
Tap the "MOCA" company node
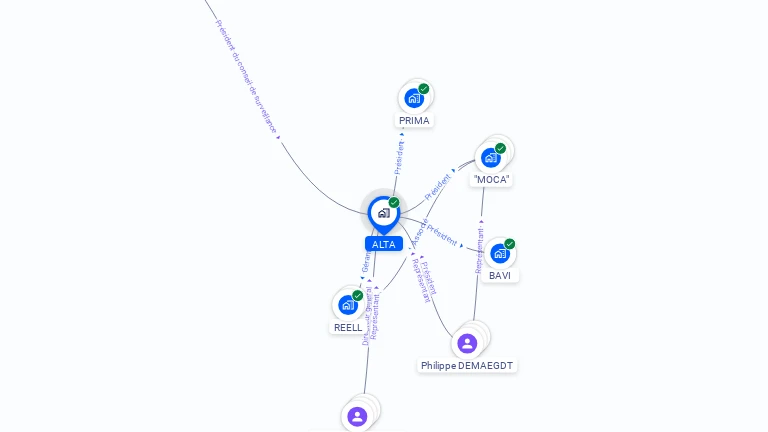(x=490, y=158)
